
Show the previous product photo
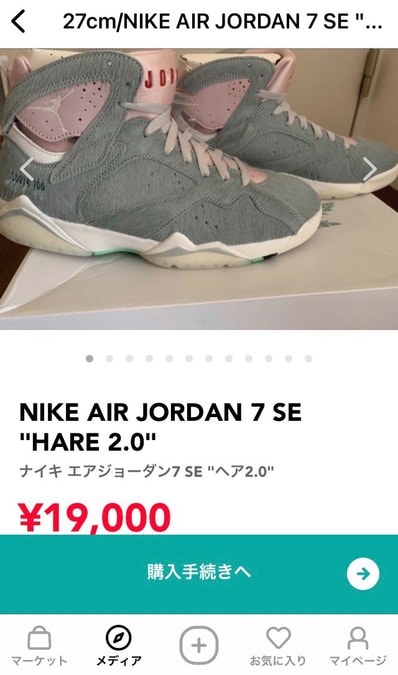[27, 169]
